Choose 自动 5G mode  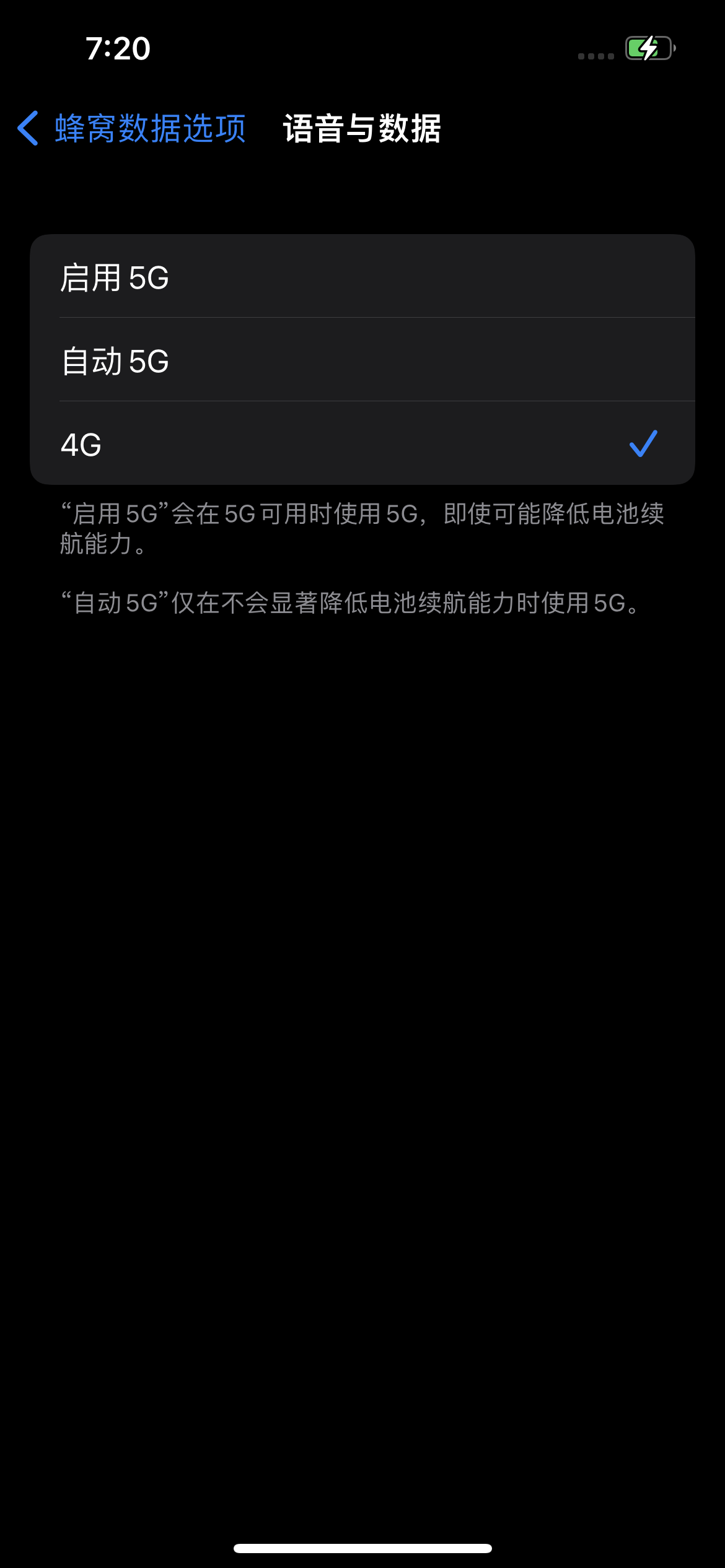pos(362,360)
